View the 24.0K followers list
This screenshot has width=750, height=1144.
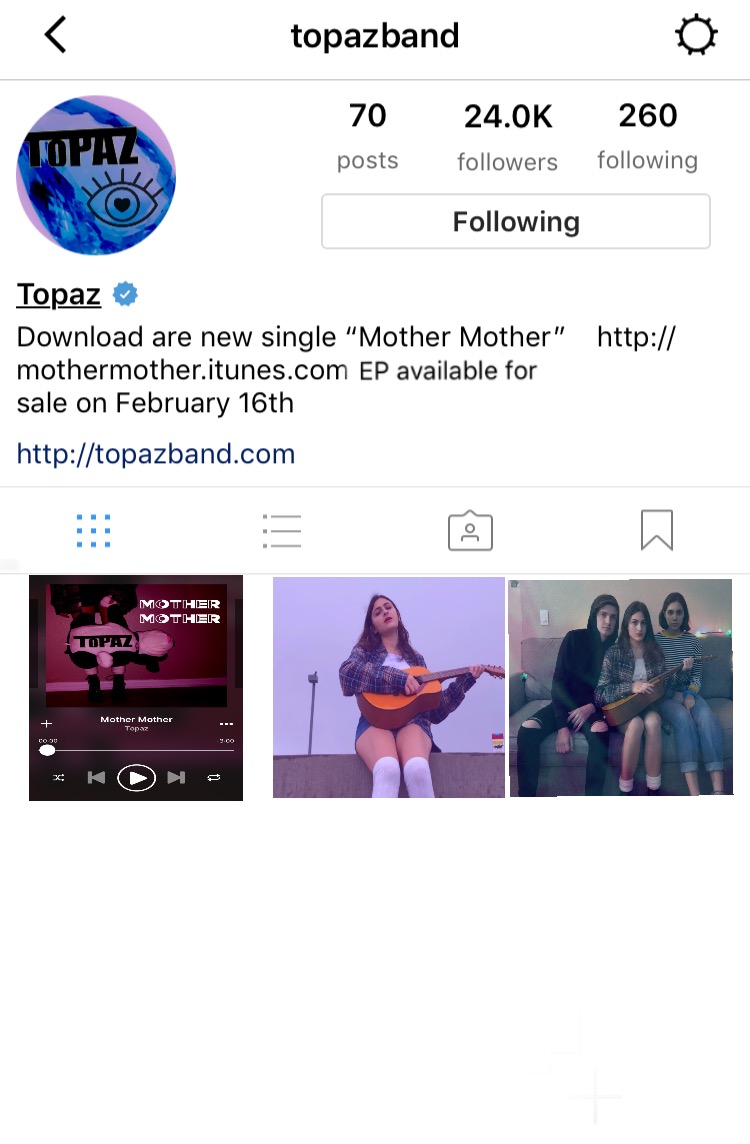point(508,136)
